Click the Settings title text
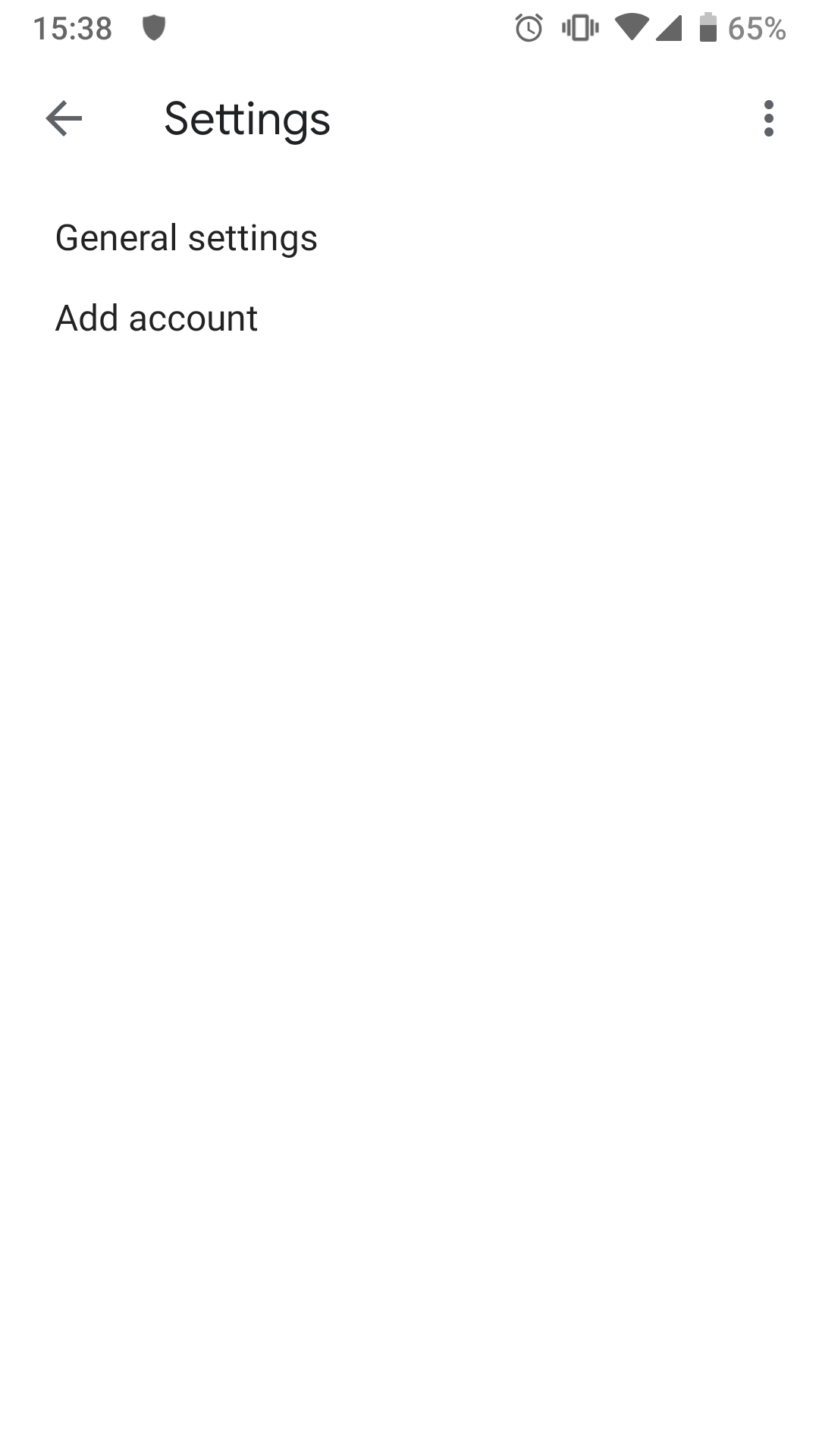Screen dimensions: 819x1456 pos(247,119)
